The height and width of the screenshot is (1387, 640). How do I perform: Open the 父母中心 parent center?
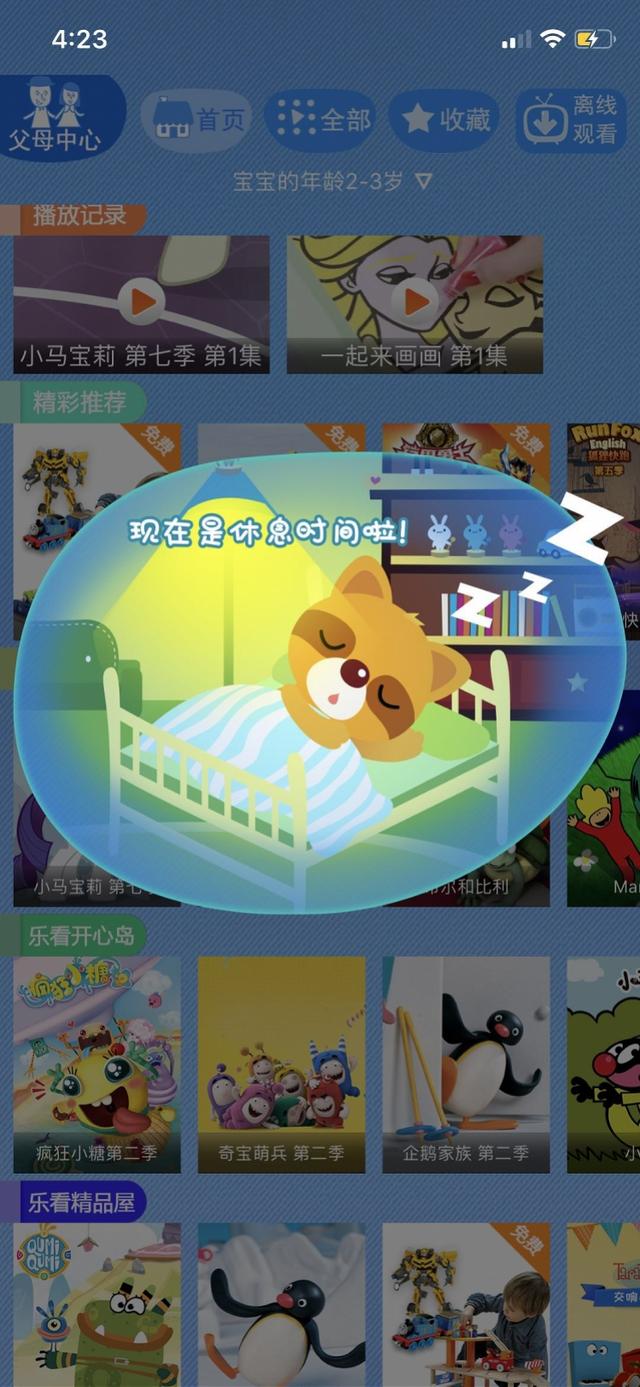[x=58, y=118]
